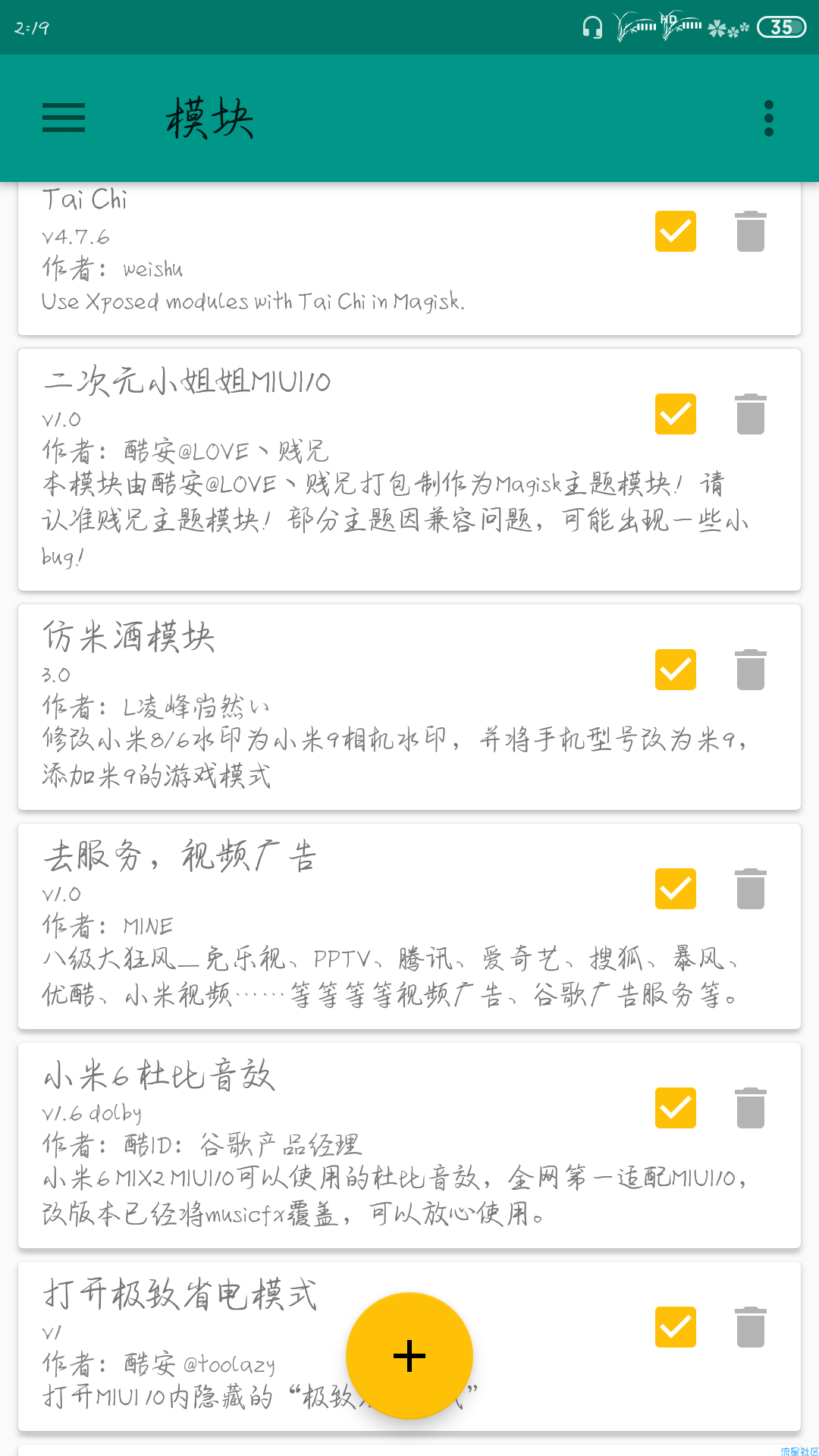Delete the 打开极致省电模式 module

pos(751,1327)
